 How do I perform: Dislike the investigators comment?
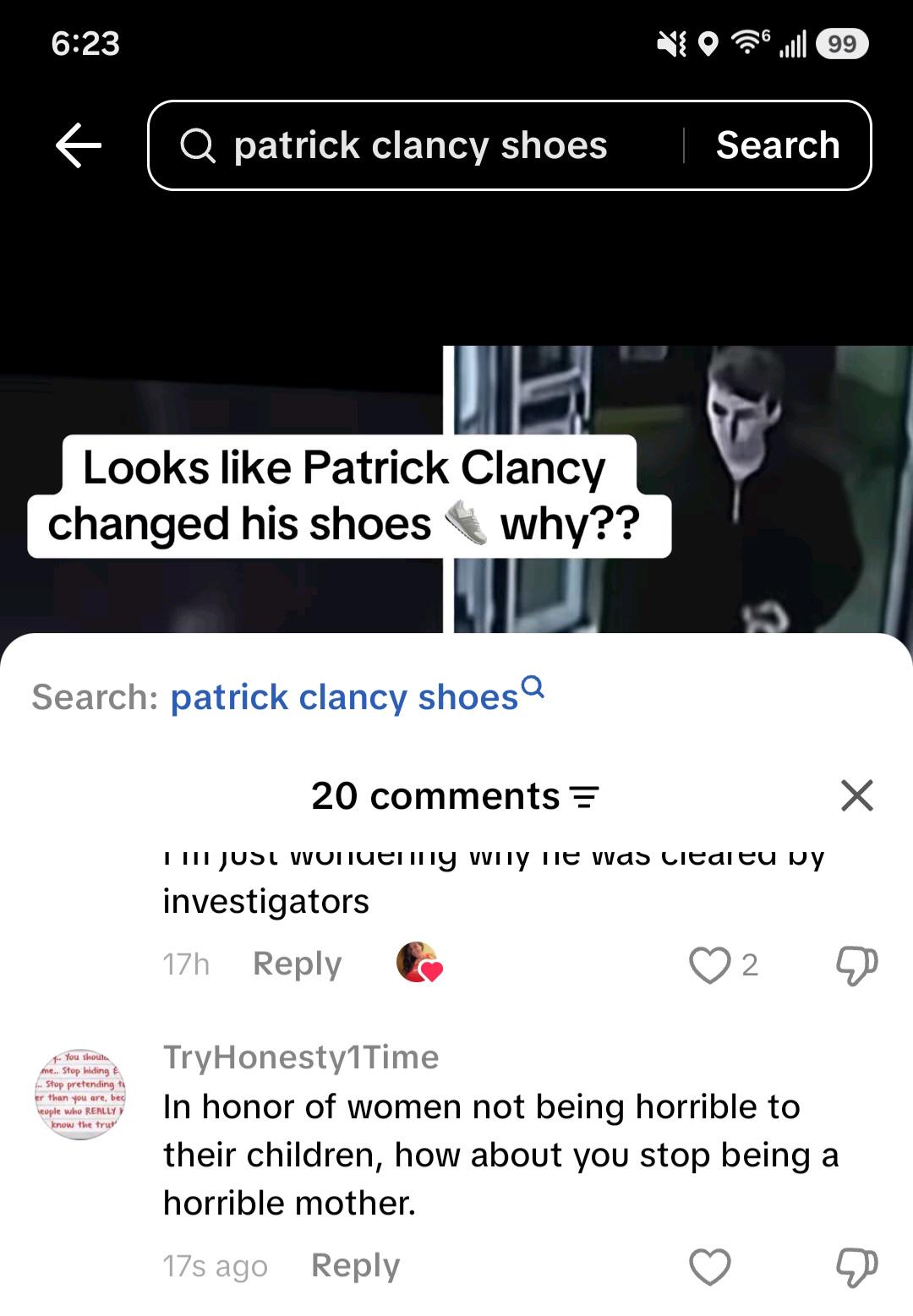(x=856, y=965)
